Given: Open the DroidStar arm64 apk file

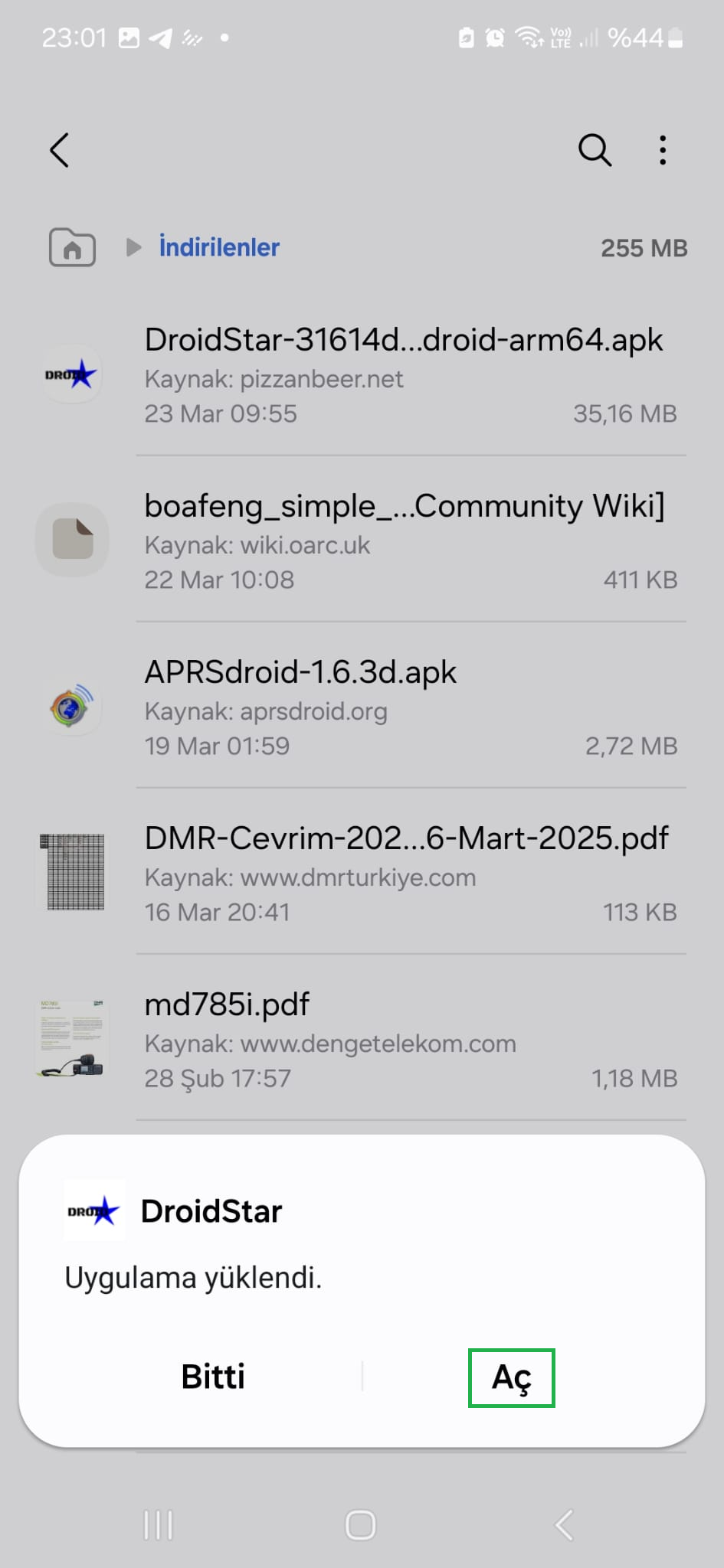Looking at the screenshot, I should 362,376.
